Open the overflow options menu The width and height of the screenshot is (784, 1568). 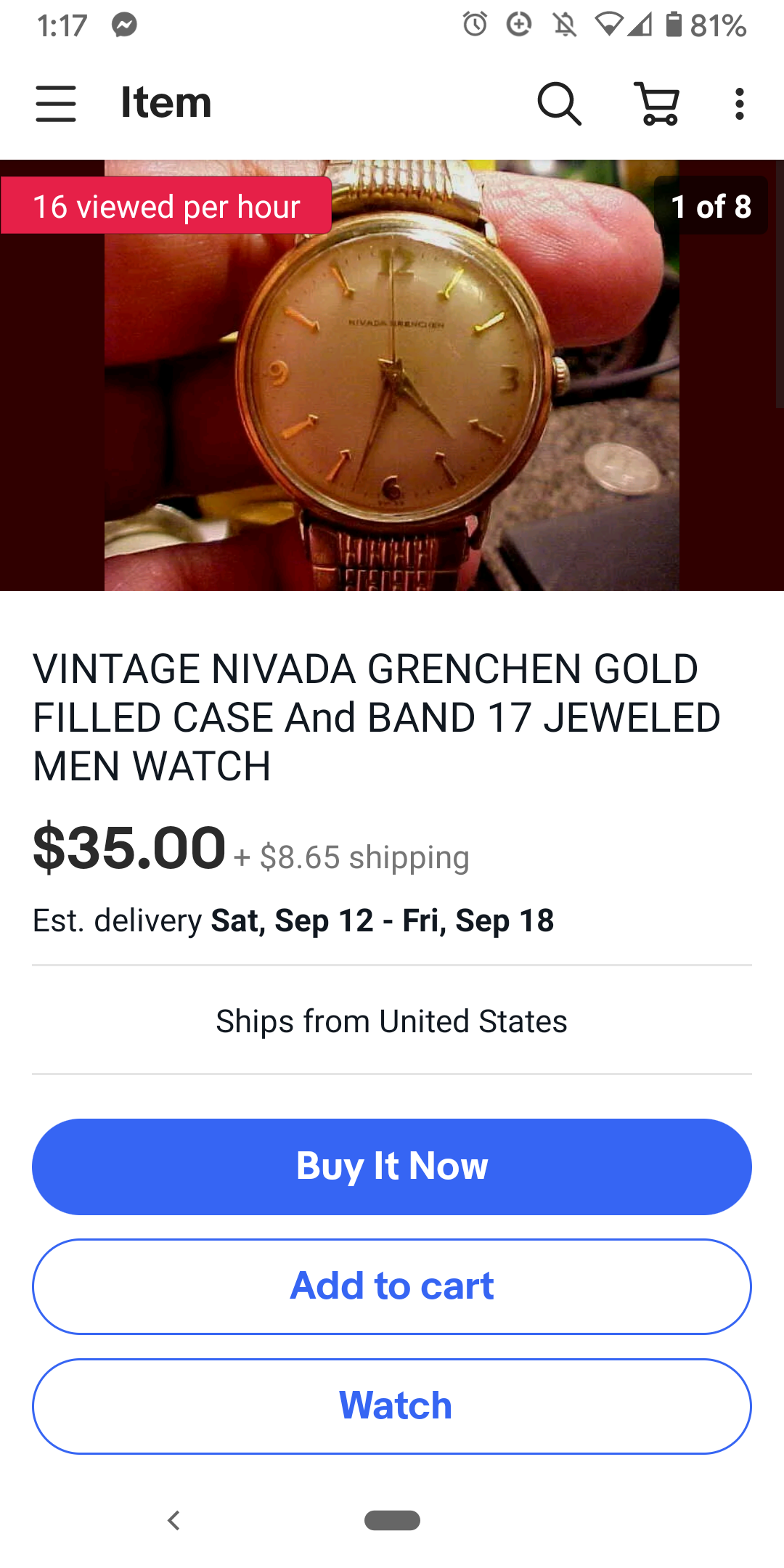click(x=739, y=103)
